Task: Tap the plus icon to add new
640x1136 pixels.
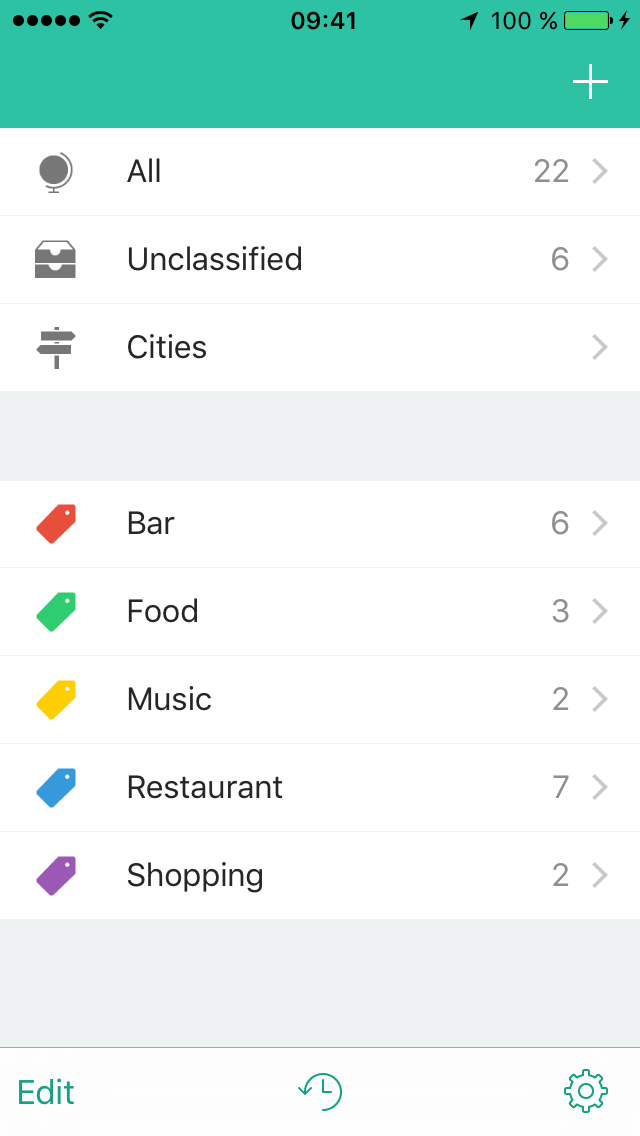Action: (590, 82)
